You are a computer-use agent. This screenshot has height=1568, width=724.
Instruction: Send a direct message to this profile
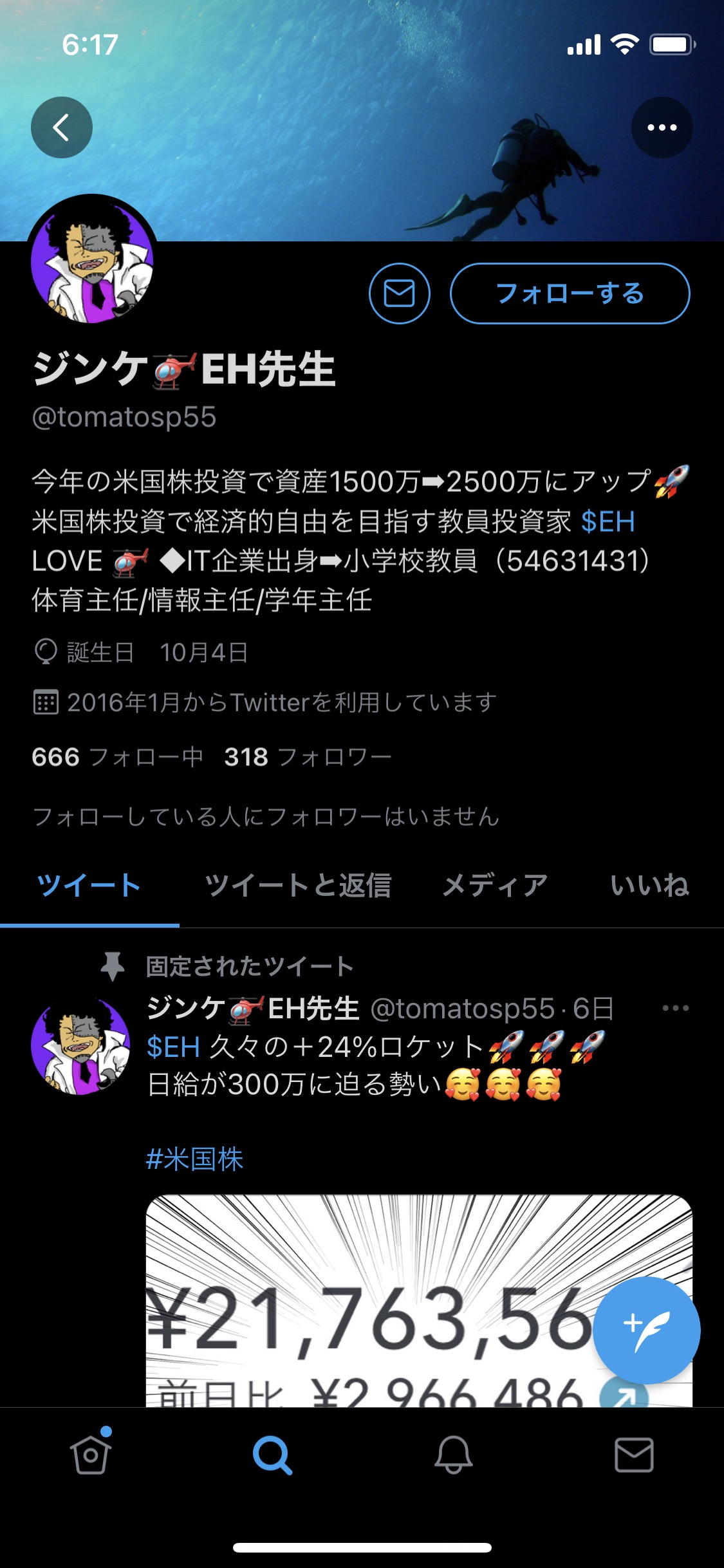[x=400, y=294]
